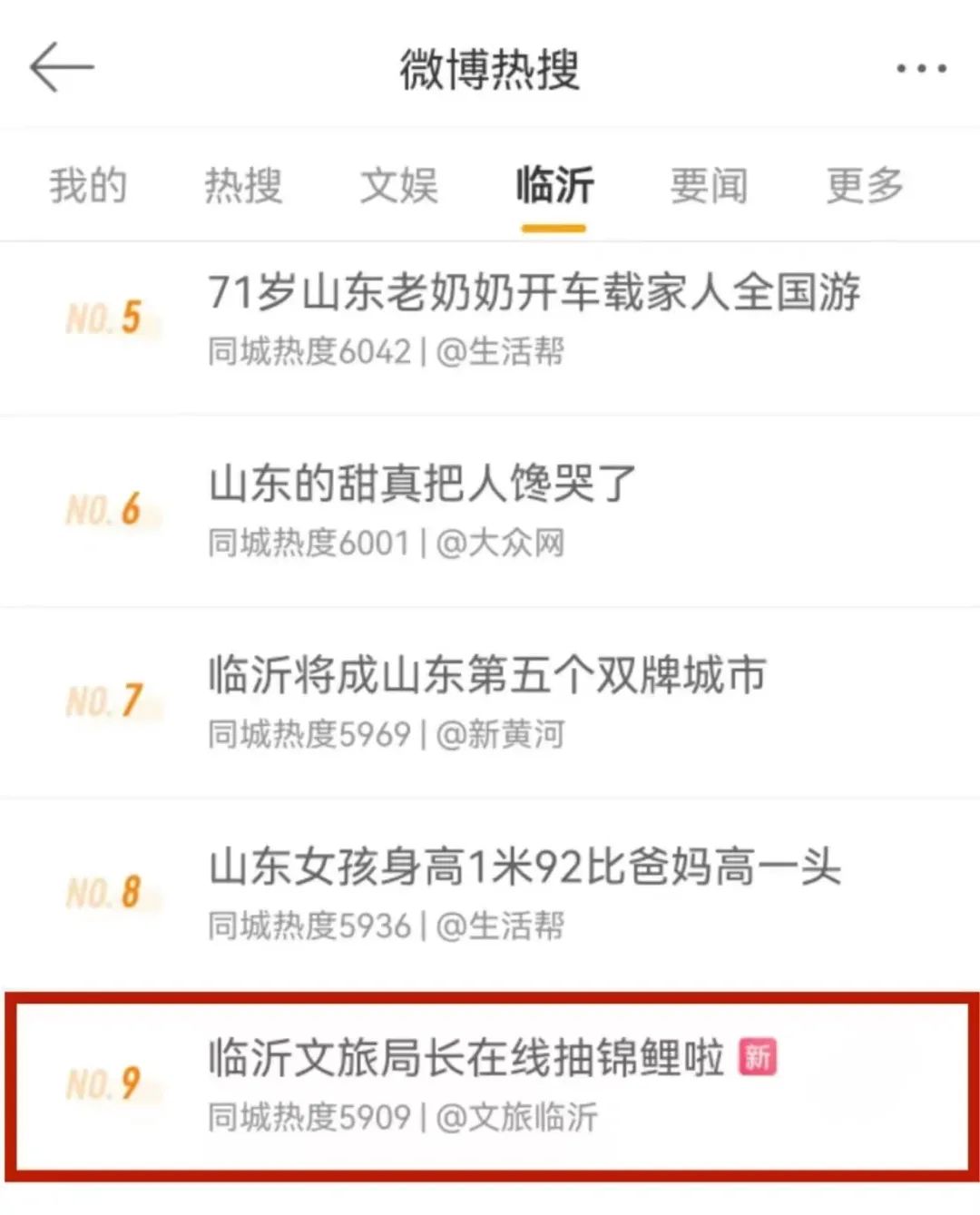Open the three-dot overflow menu
Image resolution: width=980 pixels, height=1215 pixels.
[920, 69]
